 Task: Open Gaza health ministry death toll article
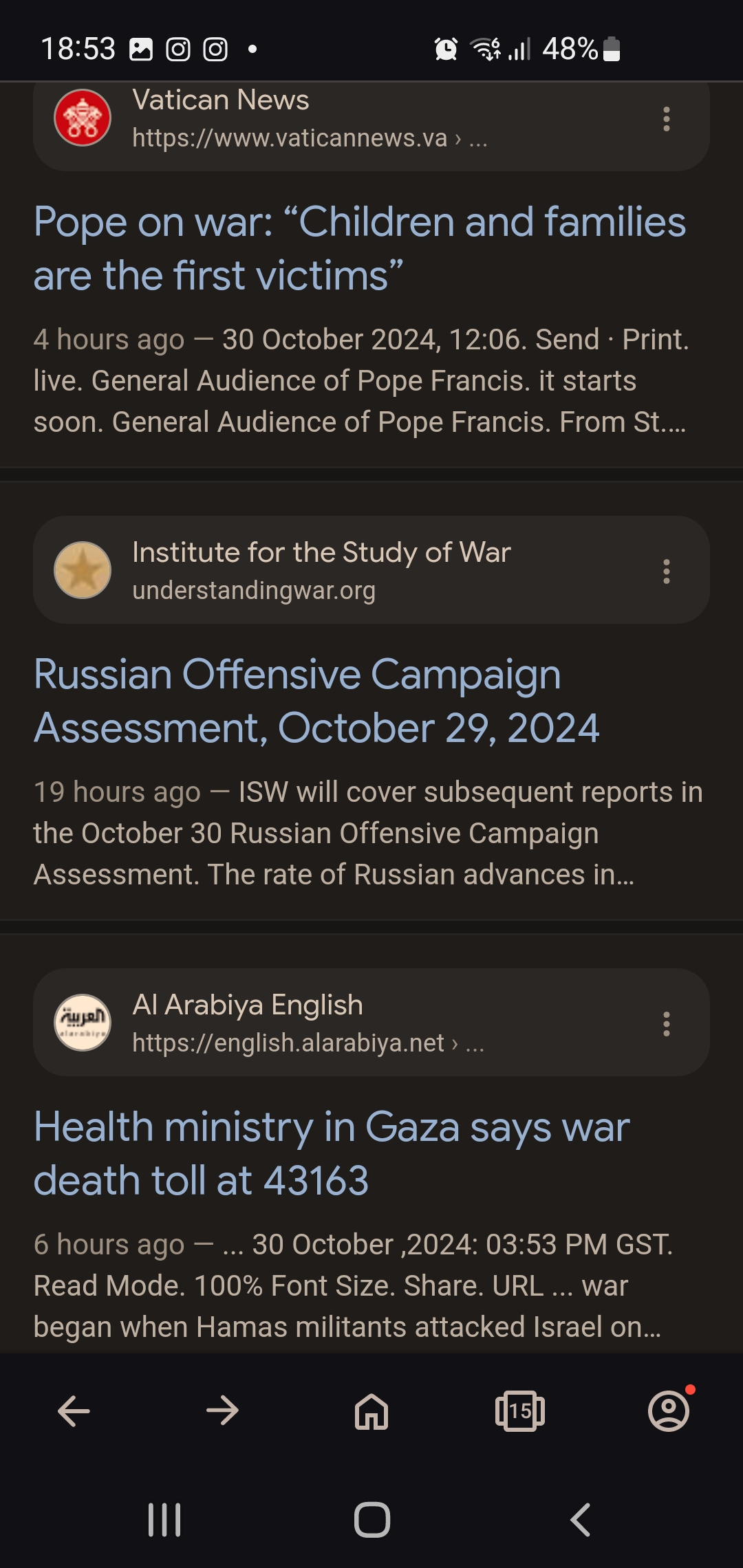coord(332,1153)
